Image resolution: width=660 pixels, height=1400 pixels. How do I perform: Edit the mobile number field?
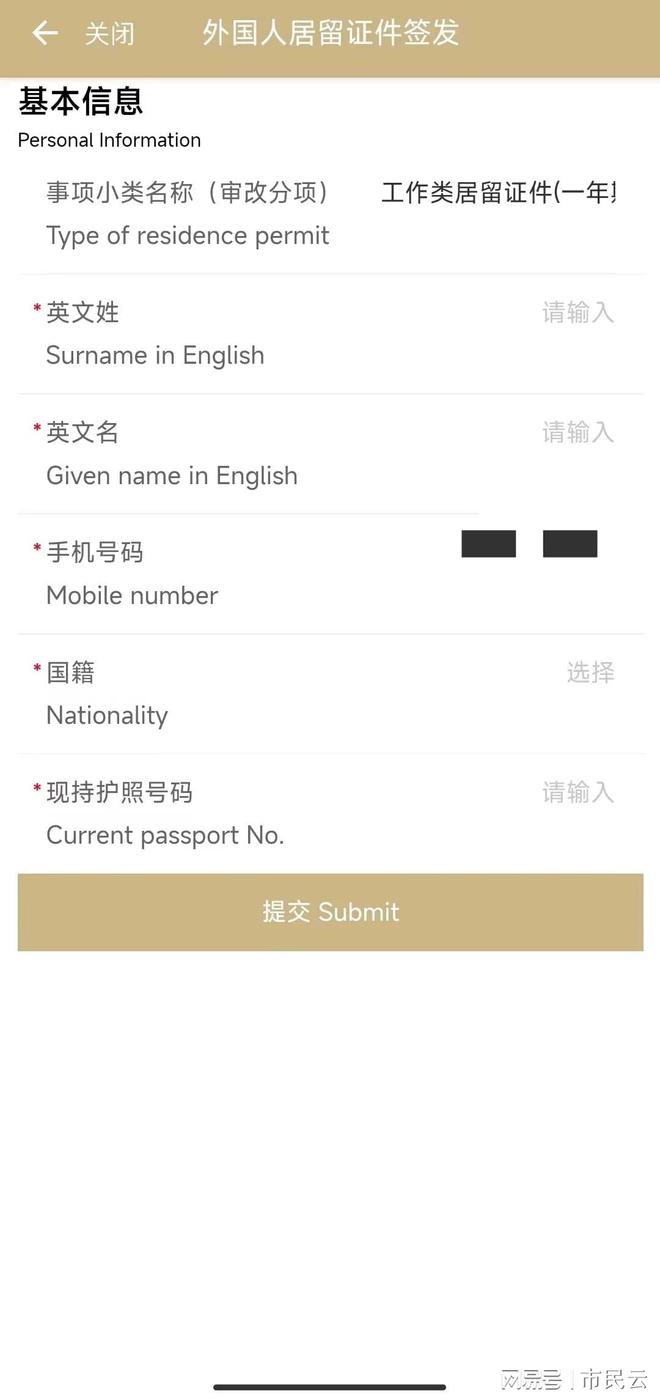point(528,545)
